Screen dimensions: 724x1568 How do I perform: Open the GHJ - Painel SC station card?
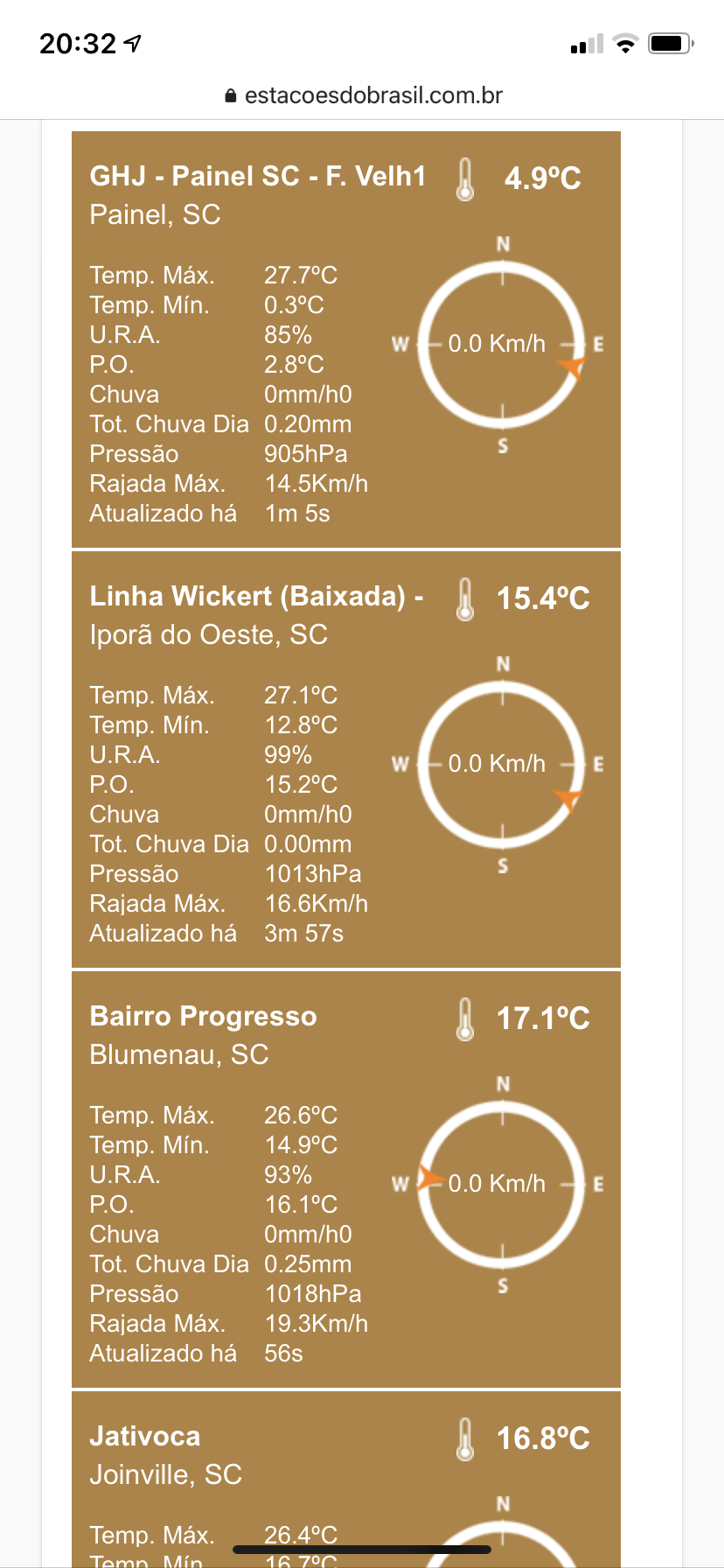pyautogui.click(x=346, y=339)
